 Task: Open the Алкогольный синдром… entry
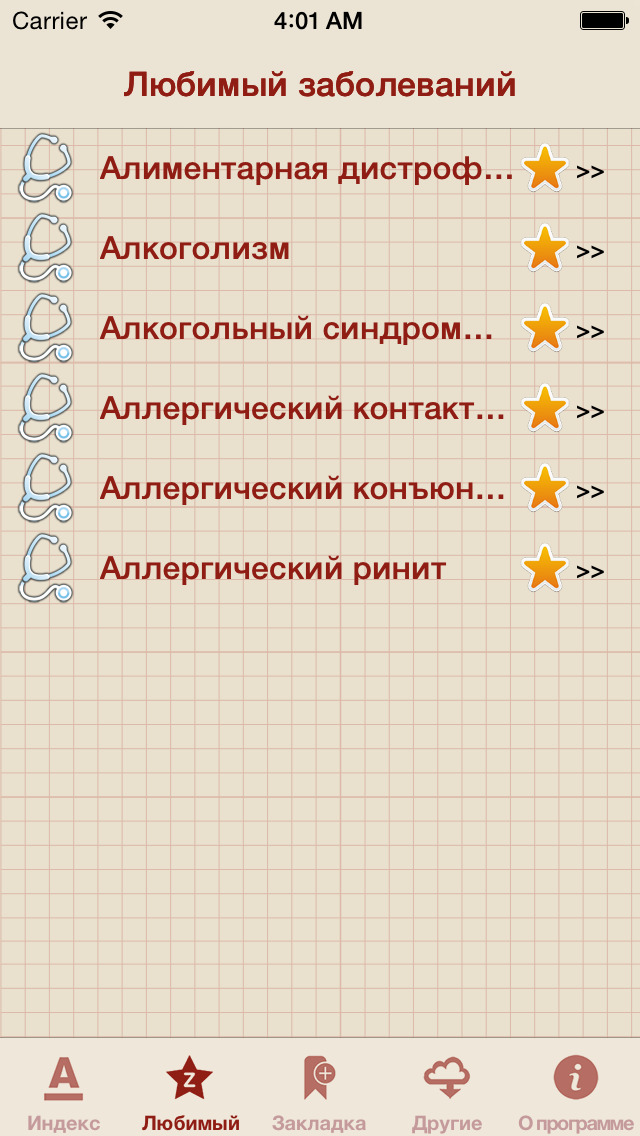pyautogui.click(x=320, y=329)
